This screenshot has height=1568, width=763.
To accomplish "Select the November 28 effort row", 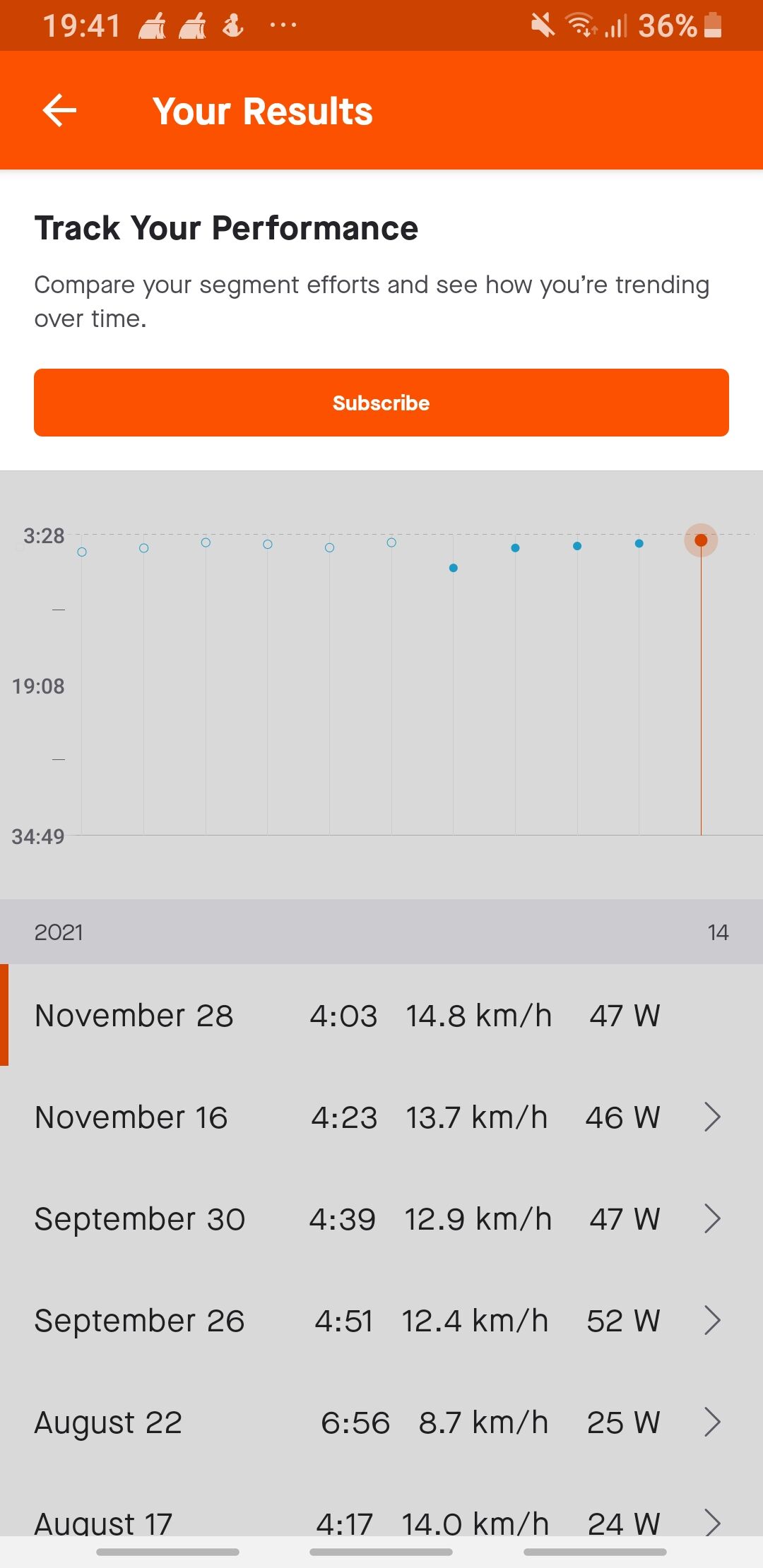I will pyautogui.click(x=381, y=1016).
